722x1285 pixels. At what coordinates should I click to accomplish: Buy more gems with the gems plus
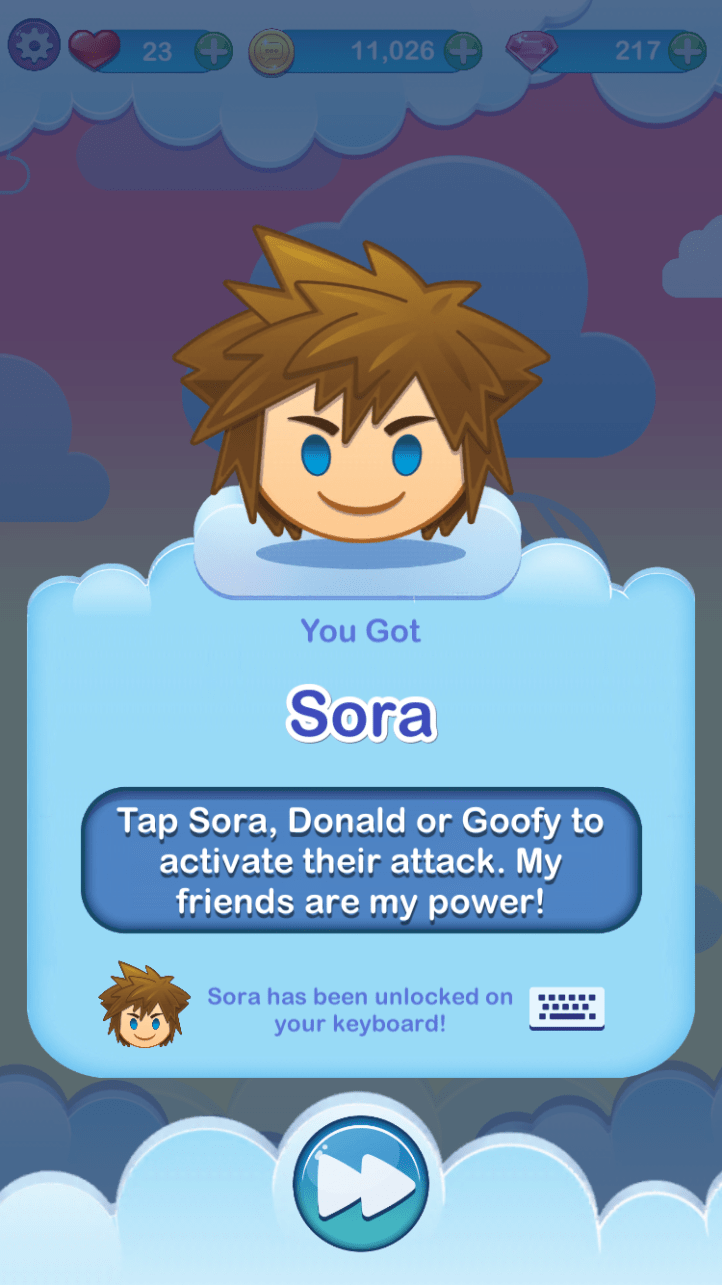point(686,51)
